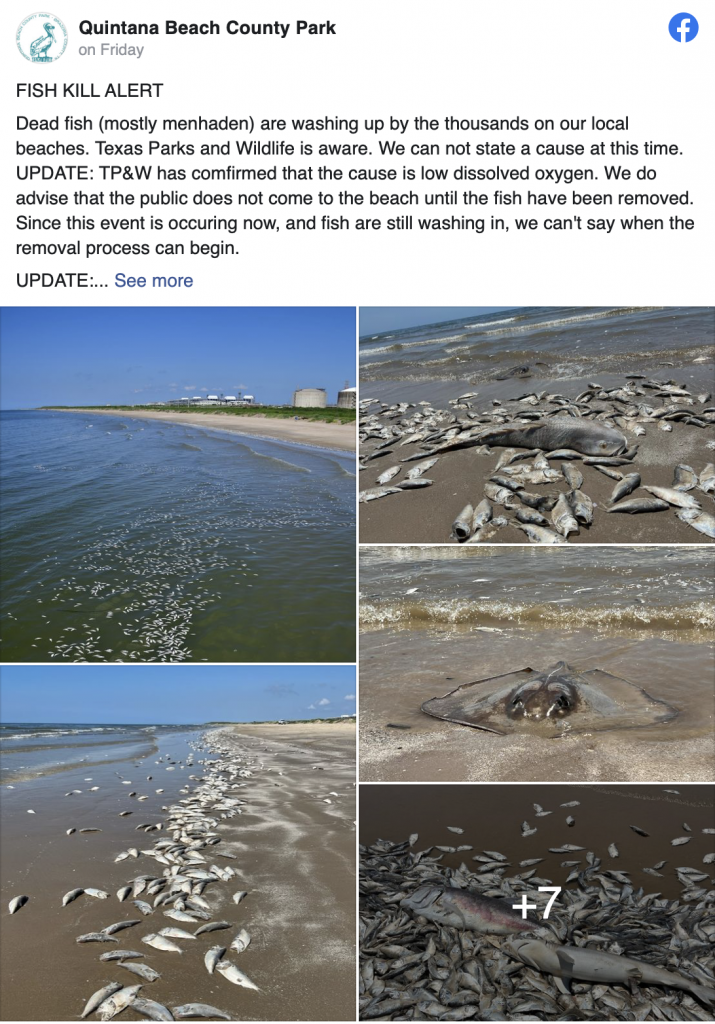
Task: Open the stingray photo
Action: tap(537, 663)
